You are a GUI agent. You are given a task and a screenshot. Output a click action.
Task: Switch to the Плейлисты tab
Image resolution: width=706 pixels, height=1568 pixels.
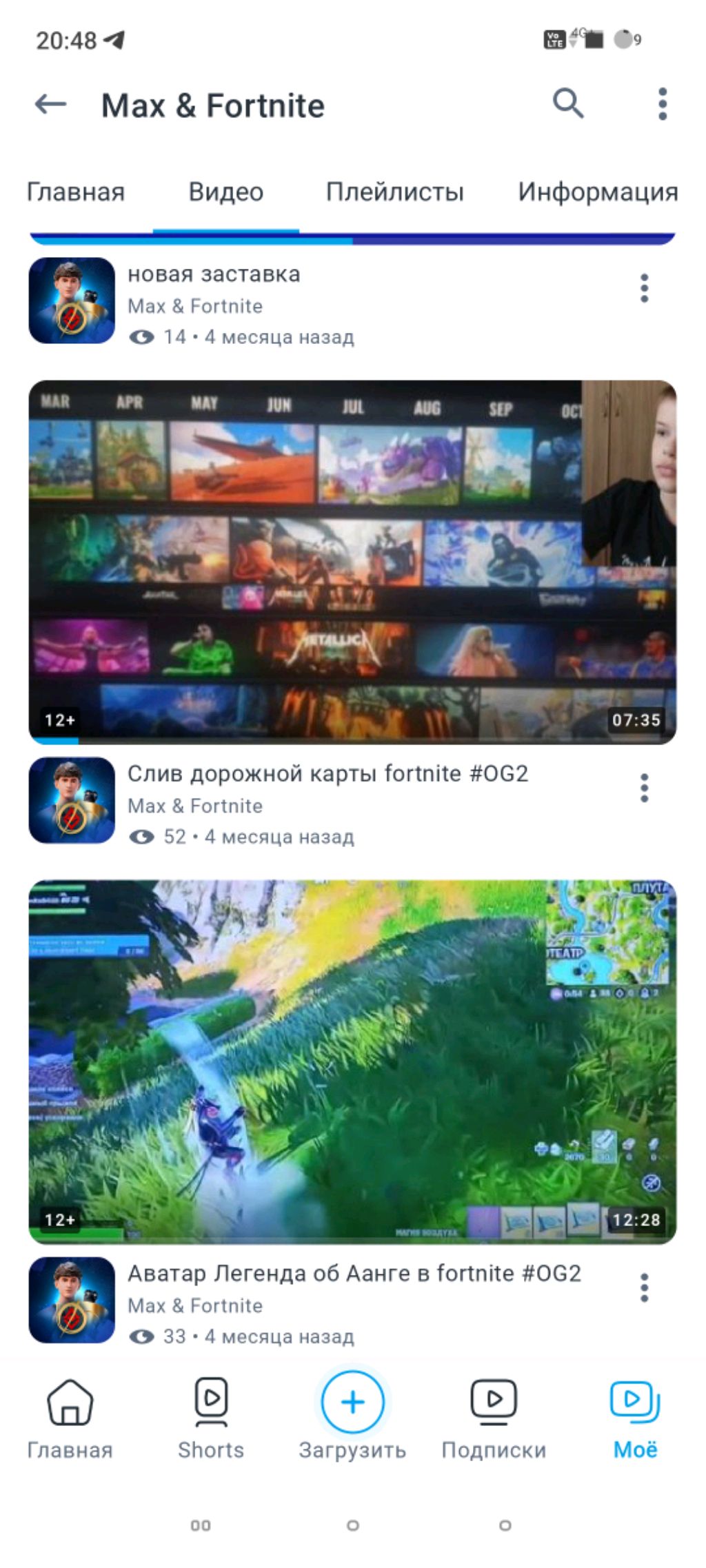(394, 192)
